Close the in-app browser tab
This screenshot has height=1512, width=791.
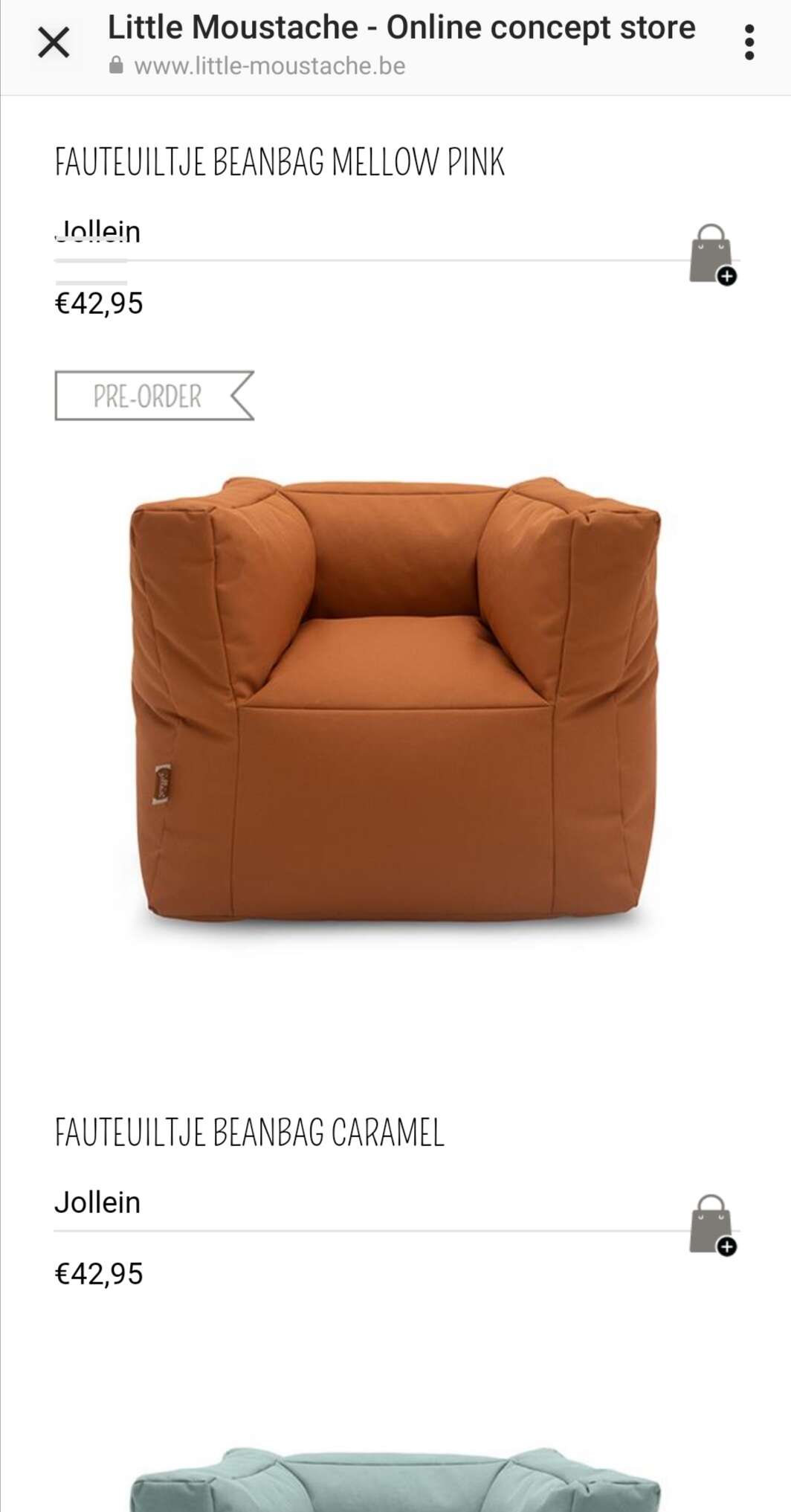coord(54,42)
